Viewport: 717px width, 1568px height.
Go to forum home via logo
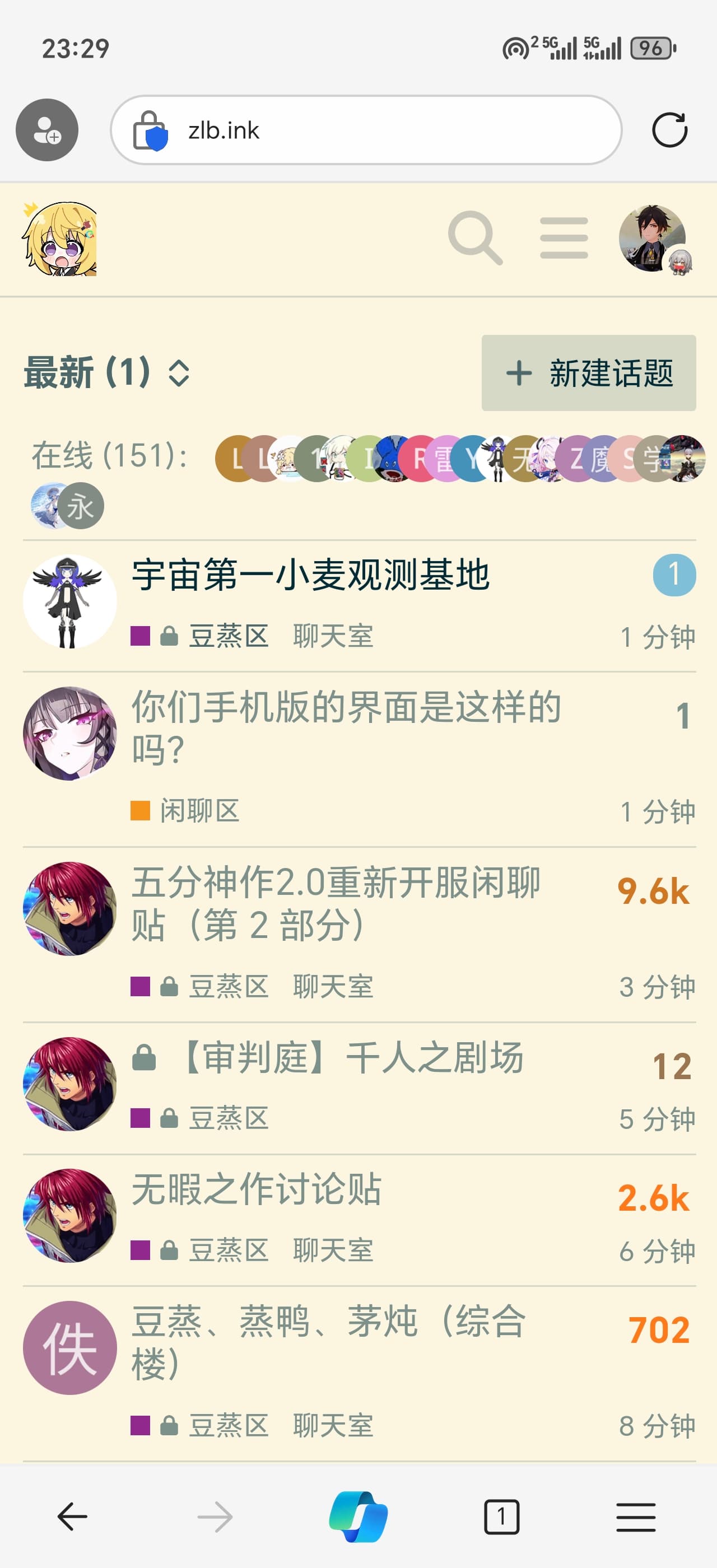coord(59,239)
